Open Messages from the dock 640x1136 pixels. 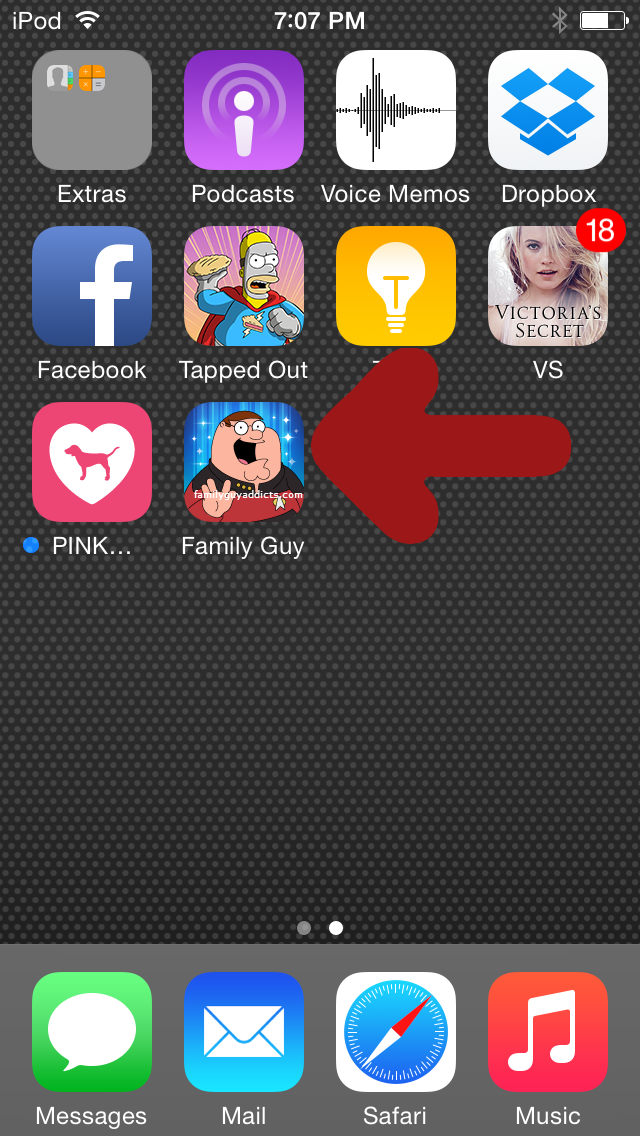[92, 1032]
